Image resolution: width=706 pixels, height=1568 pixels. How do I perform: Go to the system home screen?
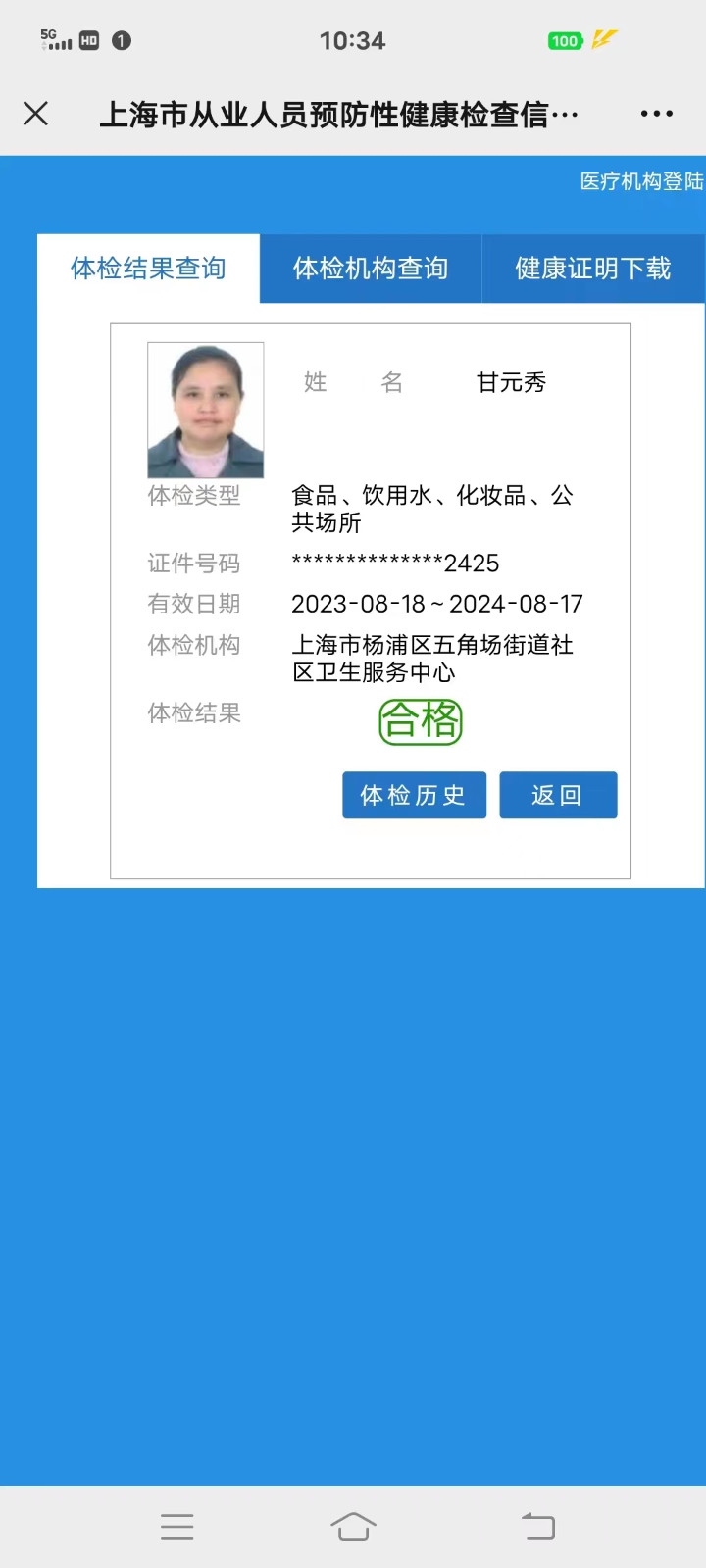pyautogui.click(x=353, y=1526)
